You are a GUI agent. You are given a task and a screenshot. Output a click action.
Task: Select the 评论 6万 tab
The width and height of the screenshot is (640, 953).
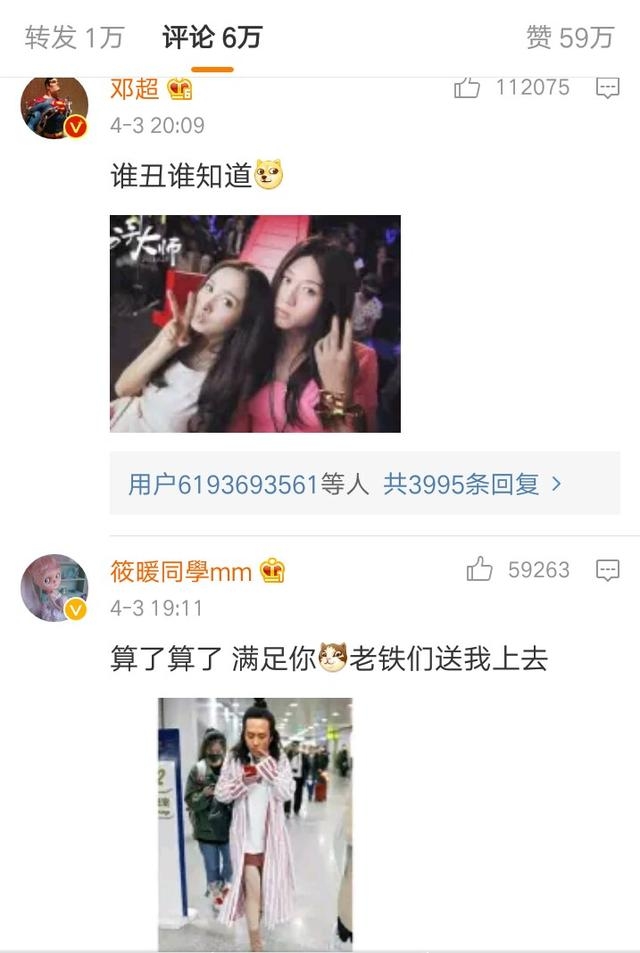pos(212,38)
